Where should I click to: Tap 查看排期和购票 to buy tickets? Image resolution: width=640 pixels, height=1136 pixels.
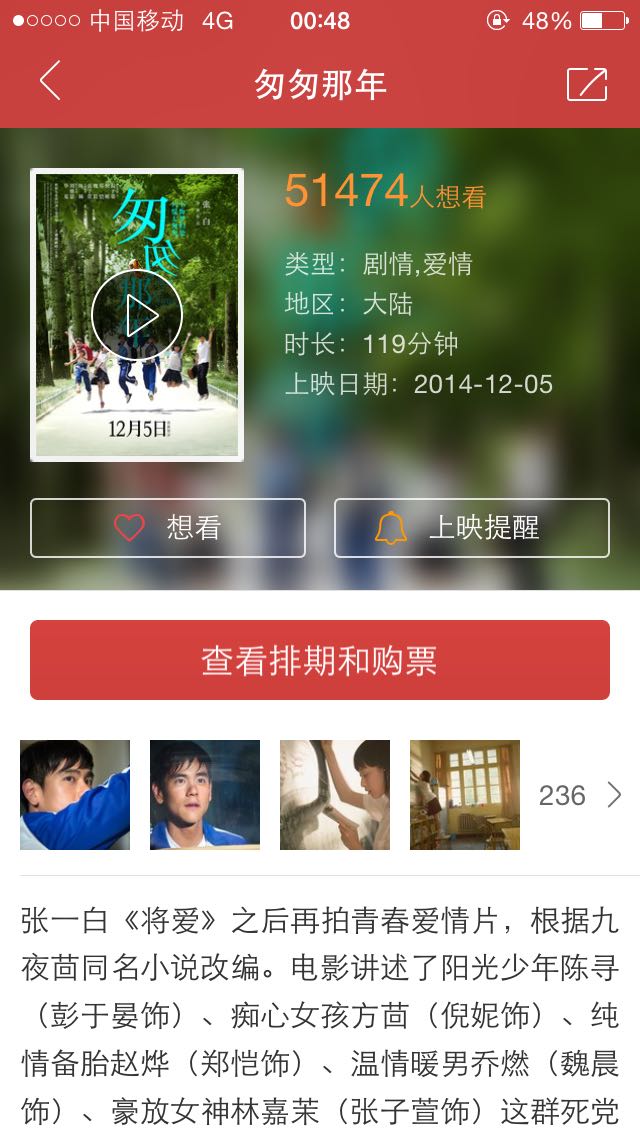click(320, 660)
